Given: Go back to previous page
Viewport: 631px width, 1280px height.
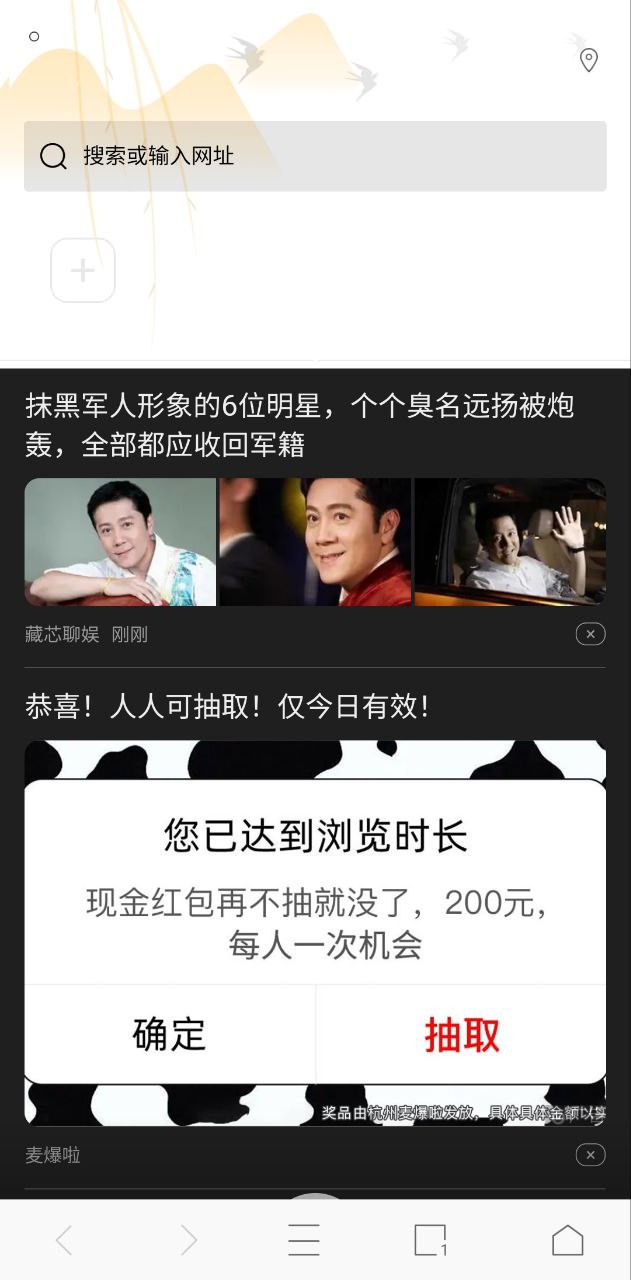Looking at the screenshot, I should pos(64,1240).
